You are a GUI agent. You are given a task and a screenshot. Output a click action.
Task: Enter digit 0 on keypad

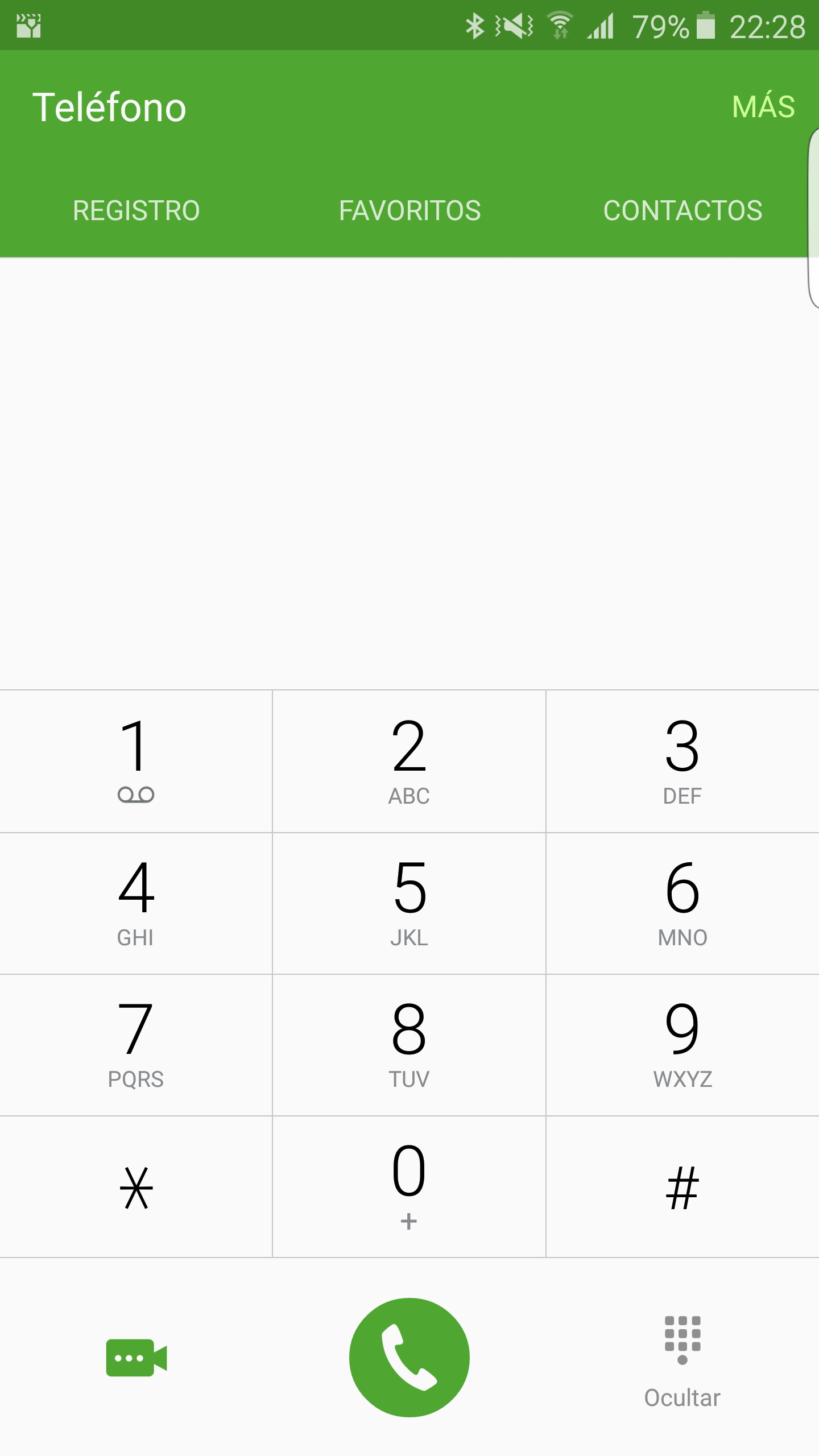[409, 1187]
